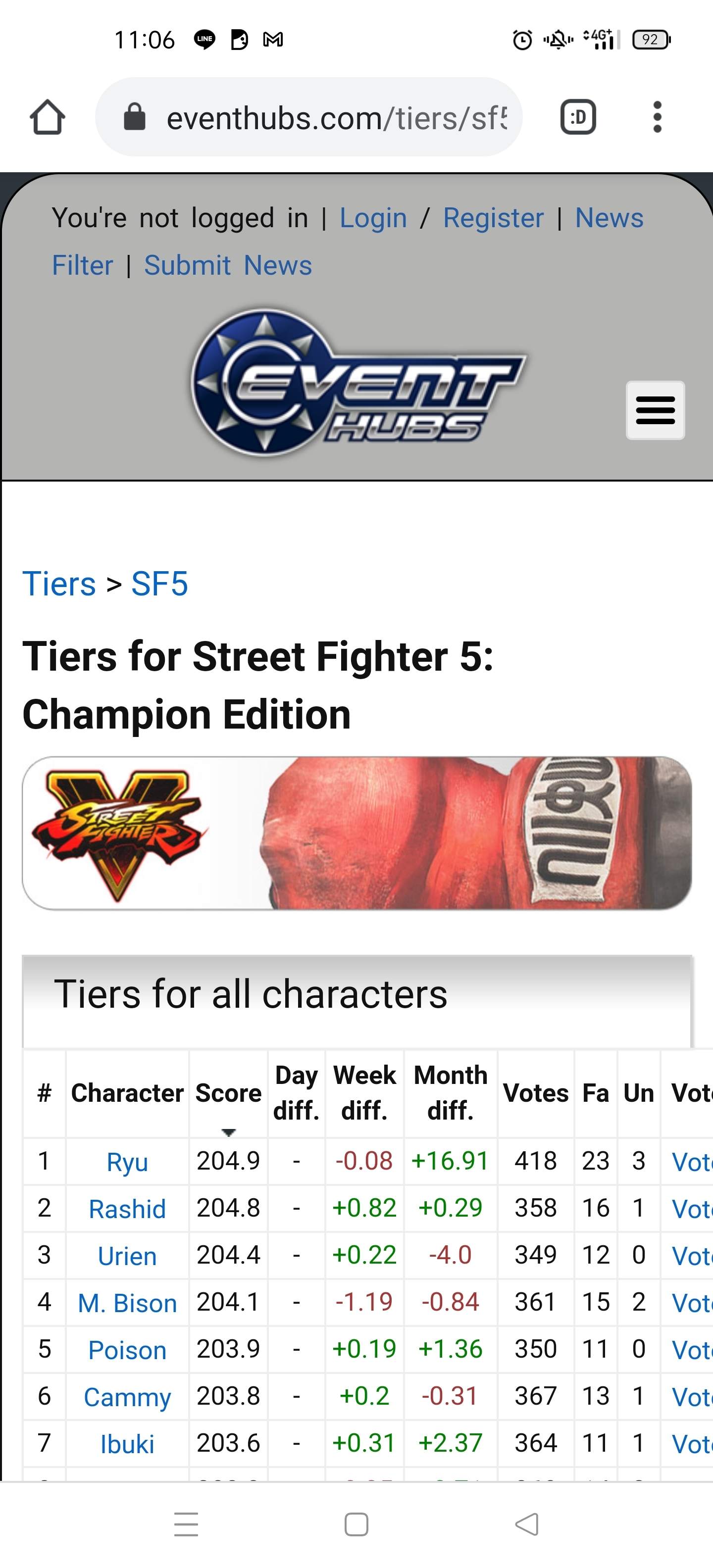Open Chrome's three-dot overflow menu
The height and width of the screenshot is (1568, 713).
pos(657,117)
